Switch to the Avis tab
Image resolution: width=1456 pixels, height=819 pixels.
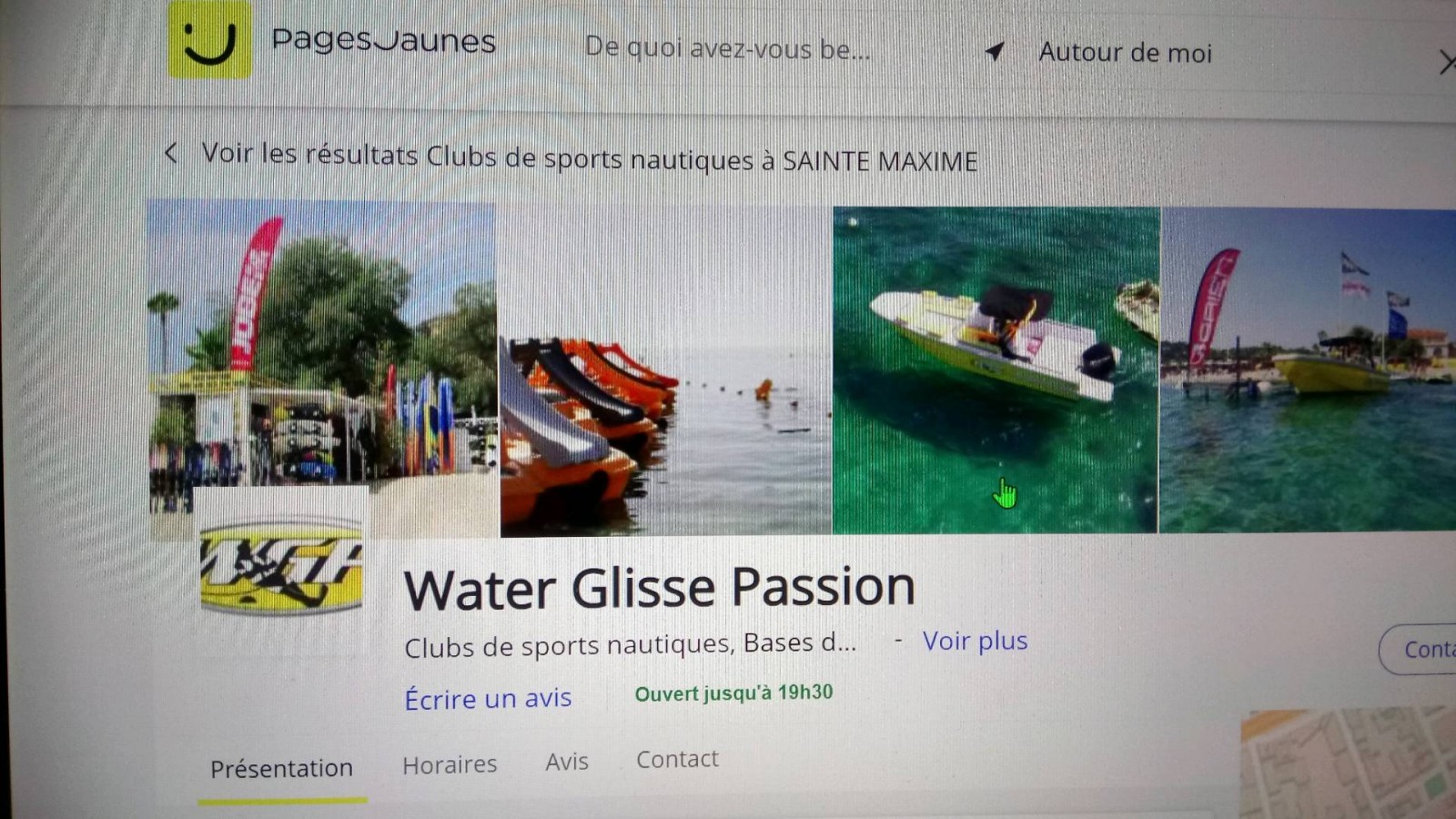(x=567, y=762)
